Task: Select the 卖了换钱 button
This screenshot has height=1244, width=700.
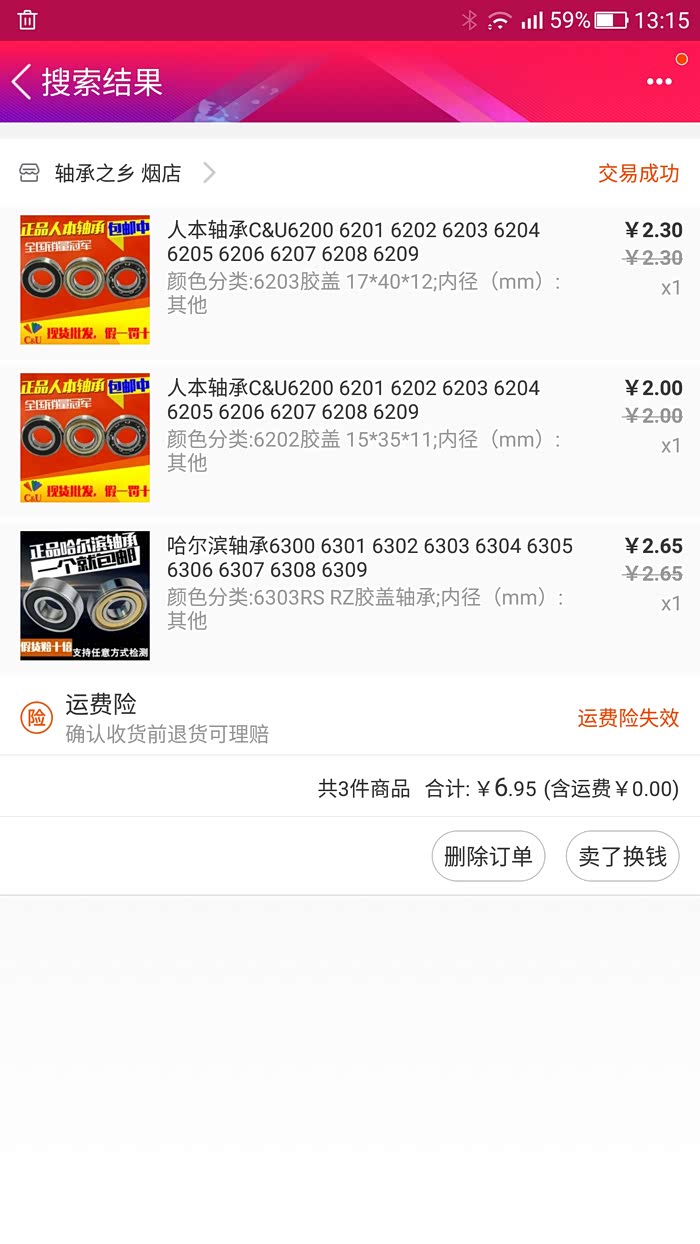Action: [622, 857]
